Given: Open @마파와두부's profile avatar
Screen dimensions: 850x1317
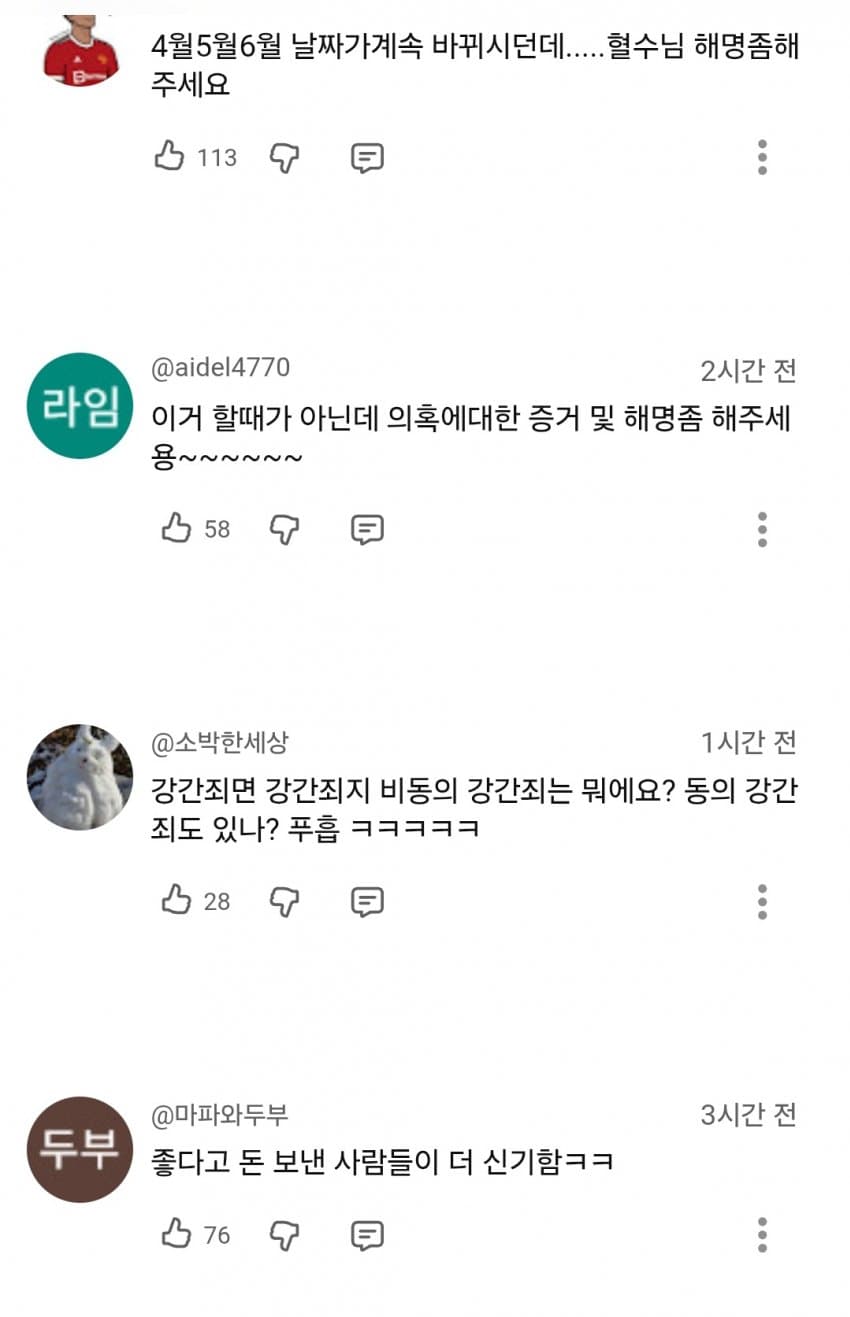Looking at the screenshot, I should 79,1149.
